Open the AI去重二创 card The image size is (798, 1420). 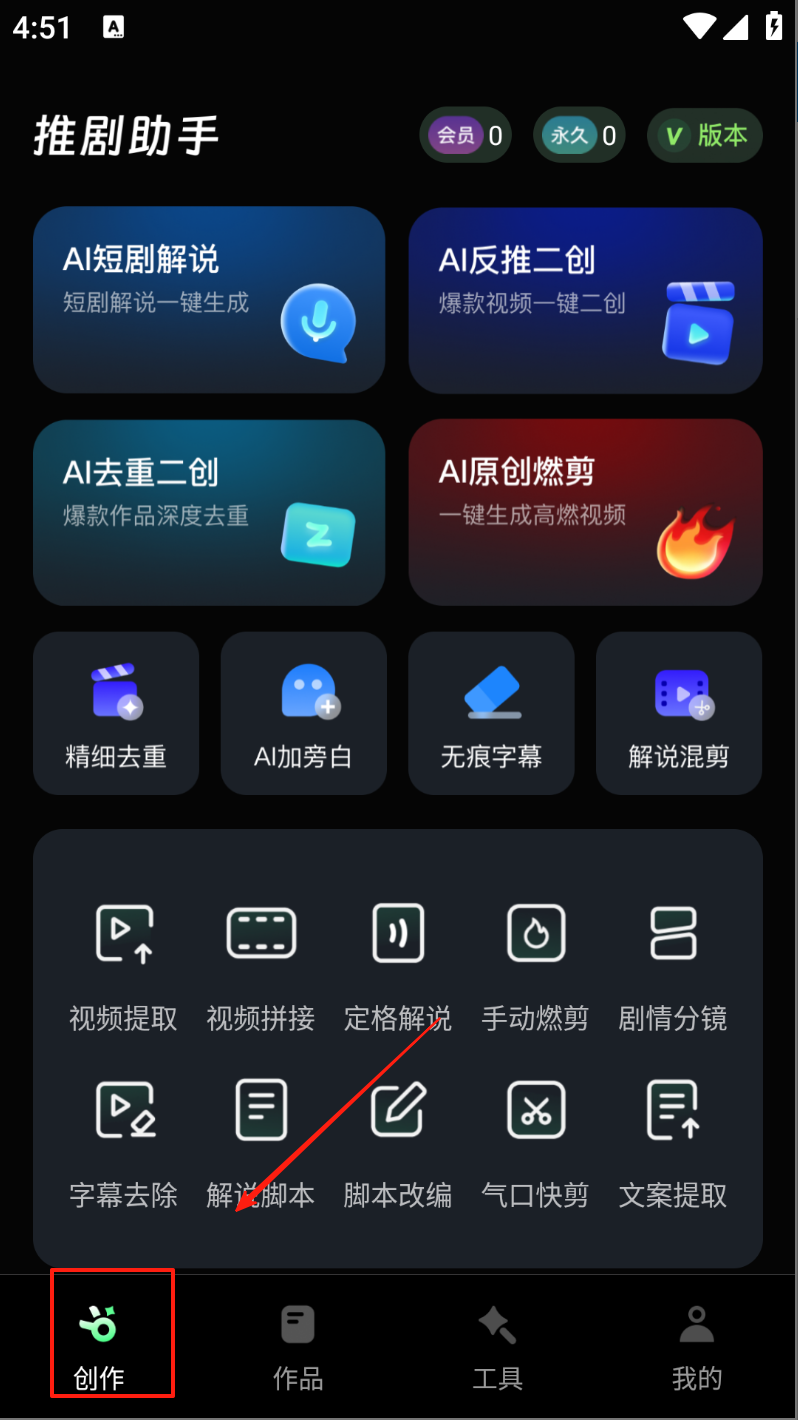[x=209, y=512]
